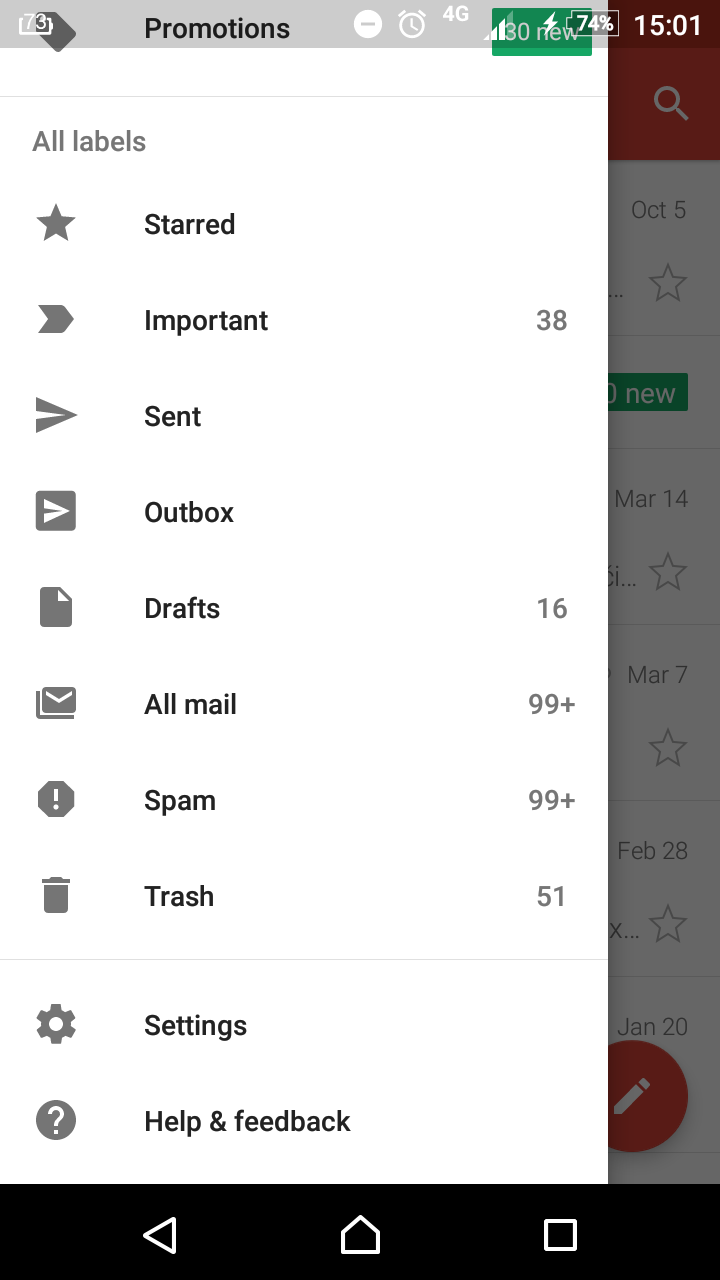This screenshot has height=1280, width=720.
Task: Select the Outbox folder
Action: coord(304,512)
